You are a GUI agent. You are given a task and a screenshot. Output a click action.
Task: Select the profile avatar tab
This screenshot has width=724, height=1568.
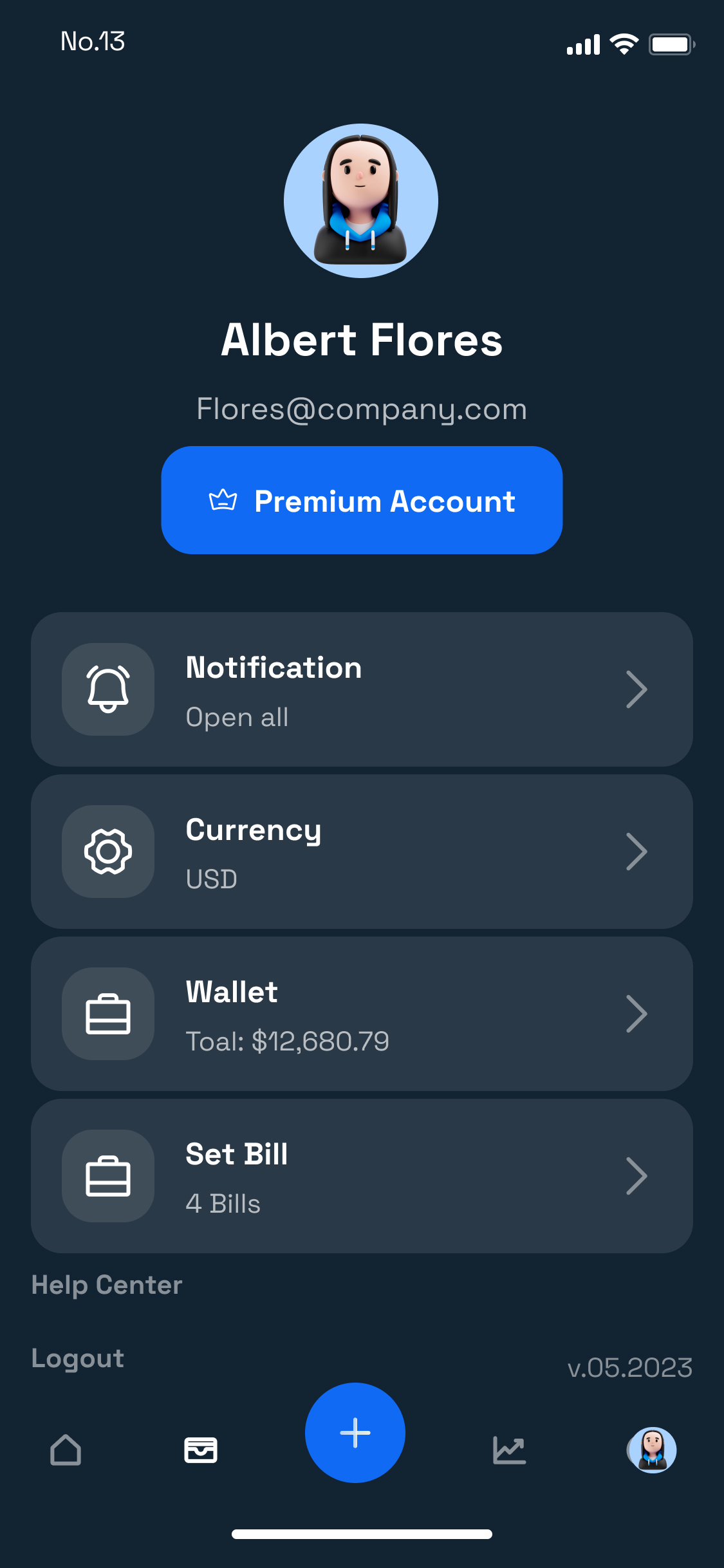click(x=652, y=1450)
